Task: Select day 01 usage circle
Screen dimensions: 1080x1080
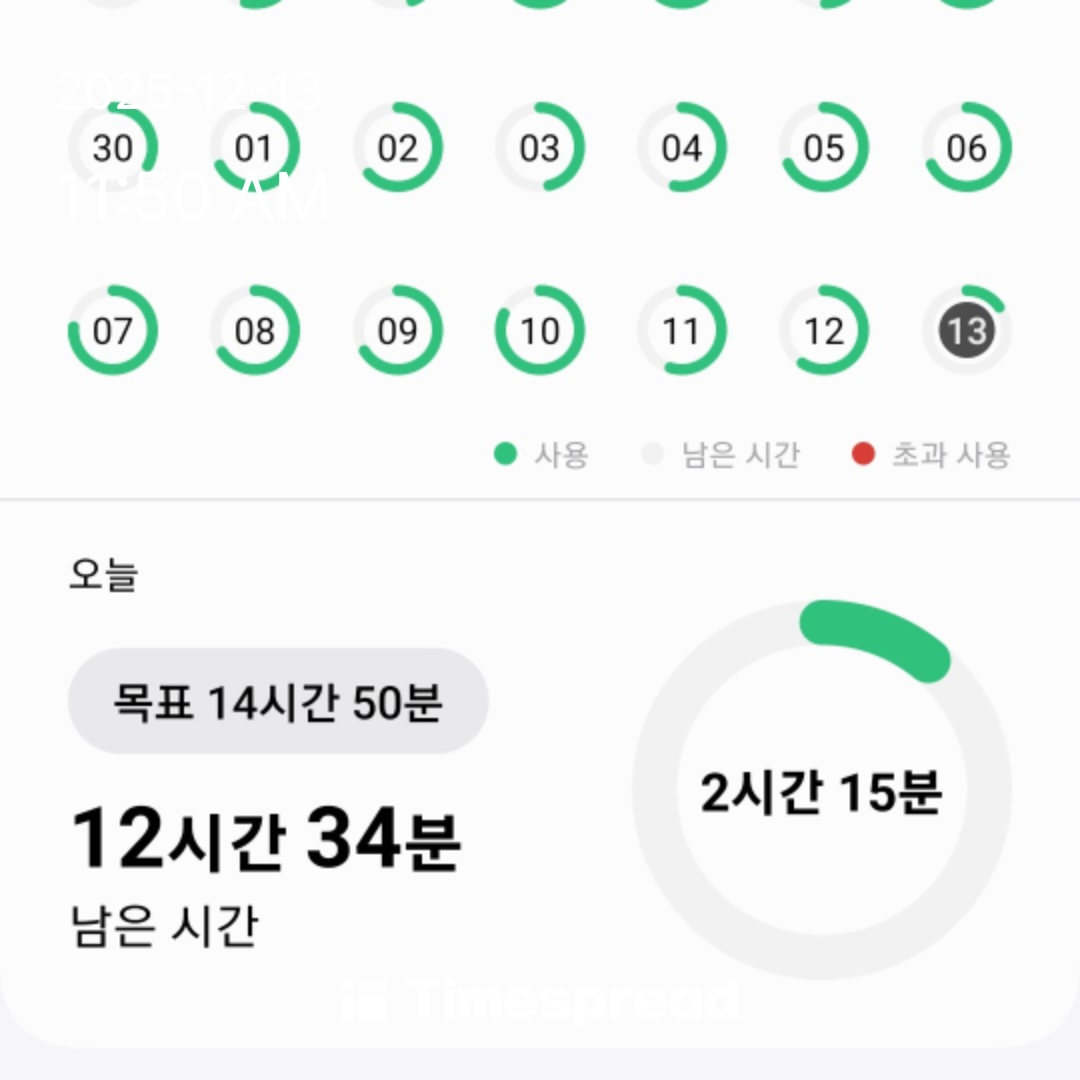Action: [x=254, y=148]
